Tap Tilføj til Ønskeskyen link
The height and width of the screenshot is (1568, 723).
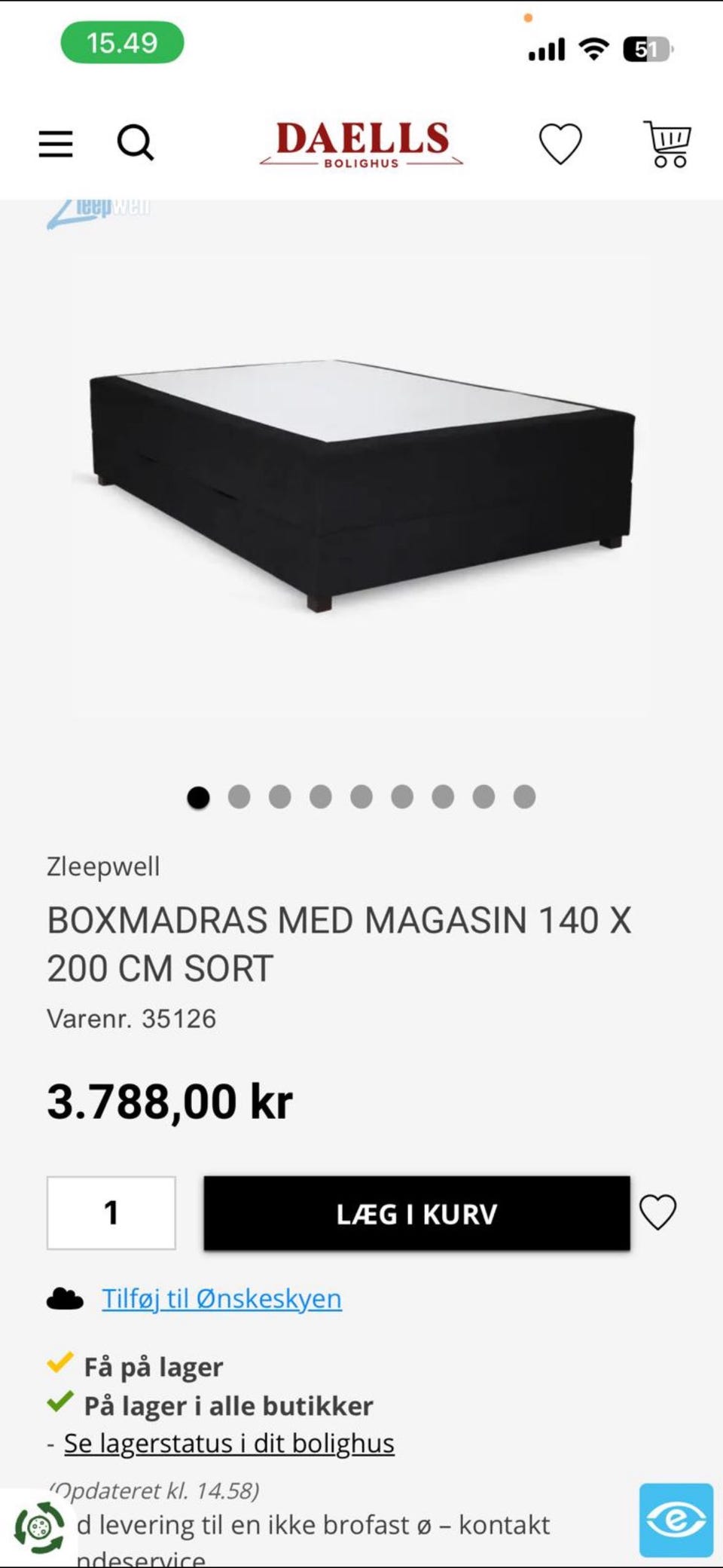(221, 1298)
